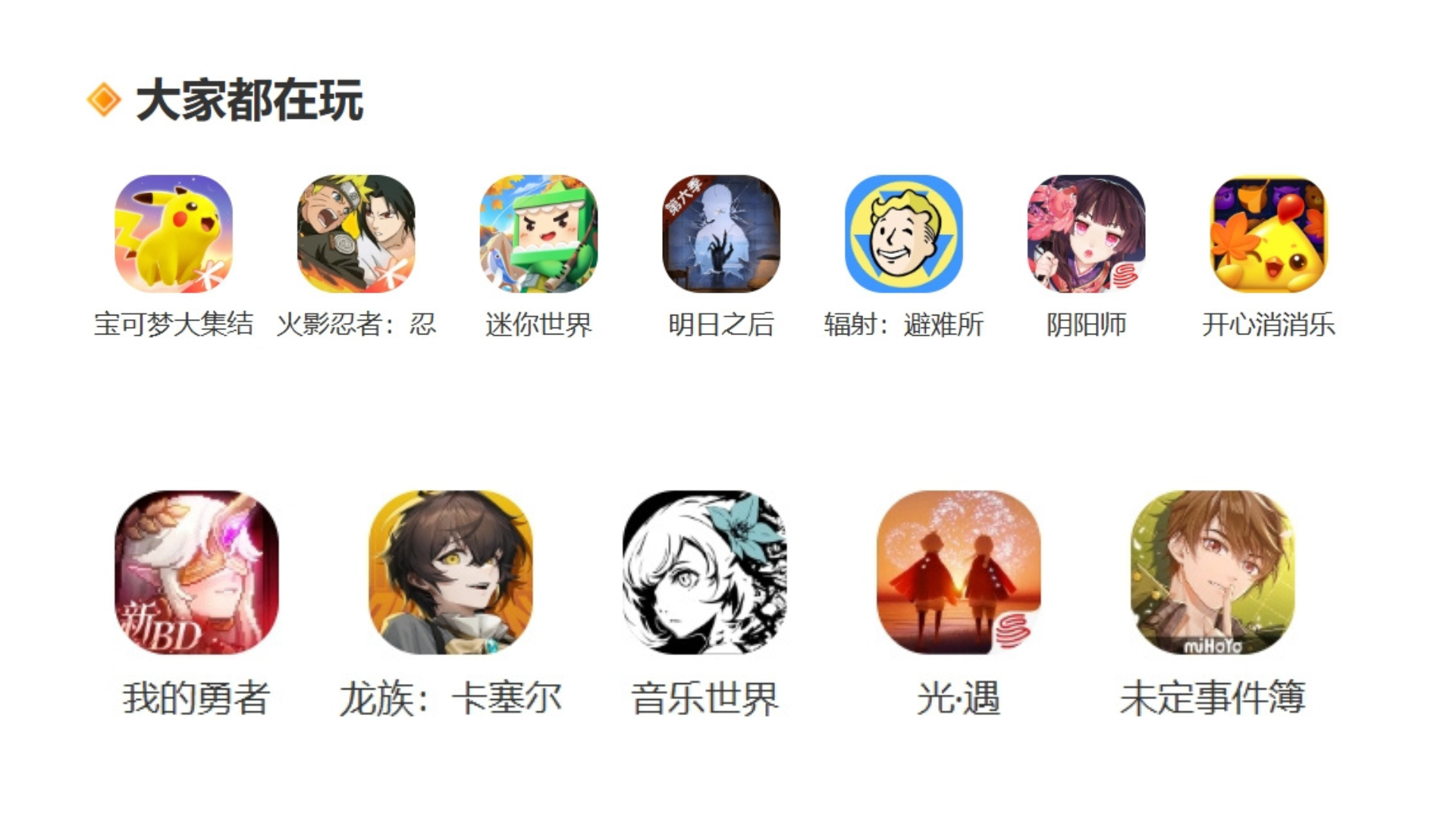Select the 迷你世界 game
Image resolution: width=1456 pixels, height=819 pixels.
tap(538, 234)
